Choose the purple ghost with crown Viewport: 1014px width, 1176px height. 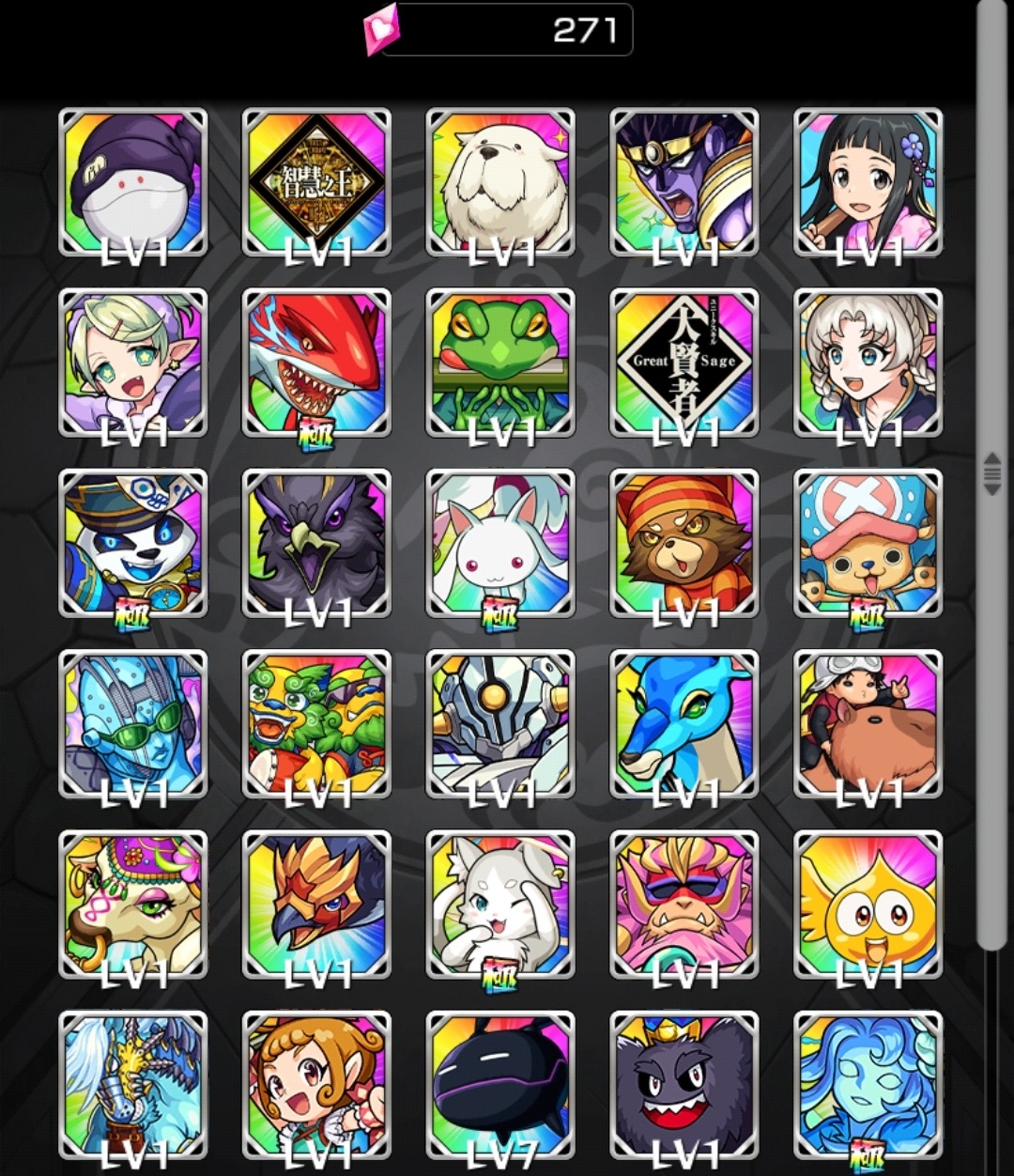684,1084
